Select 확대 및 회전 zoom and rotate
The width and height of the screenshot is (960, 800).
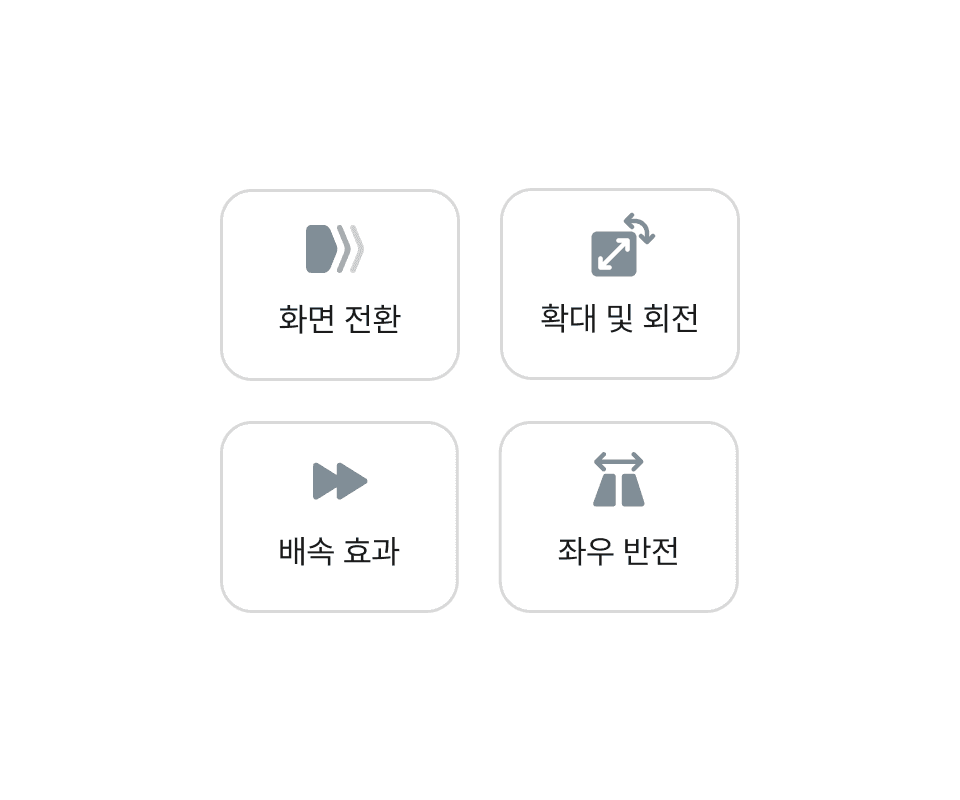(x=619, y=285)
